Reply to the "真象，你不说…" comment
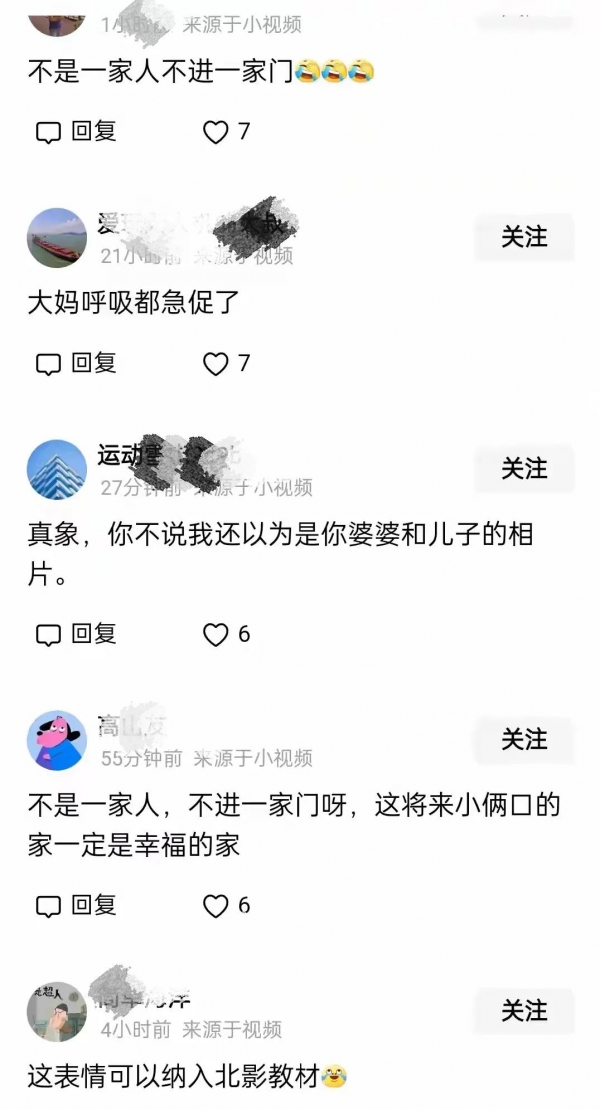The width and height of the screenshot is (600, 1110). coord(76,634)
